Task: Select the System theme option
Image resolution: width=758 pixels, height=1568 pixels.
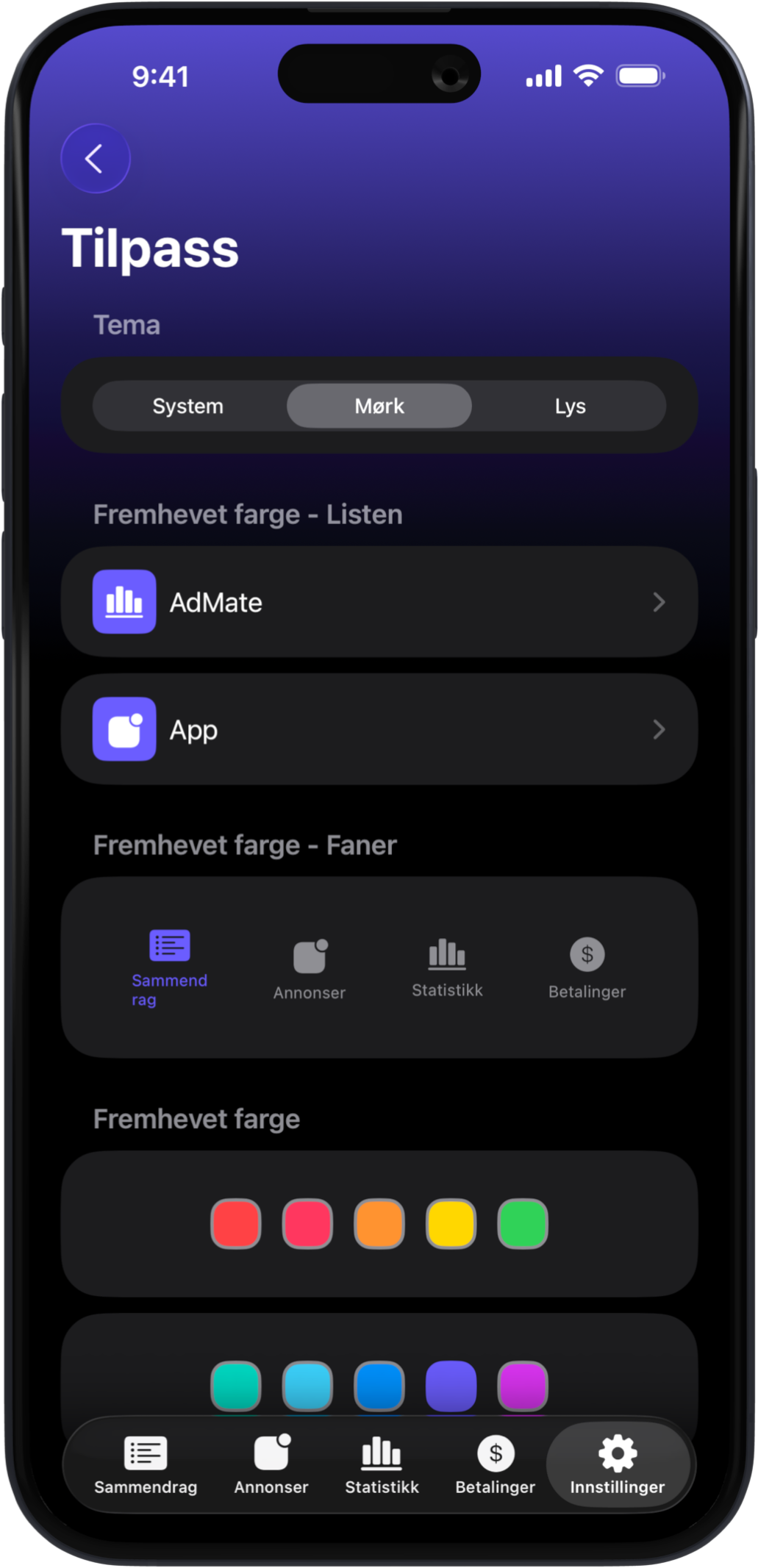Action: click(x=188, y=406)
